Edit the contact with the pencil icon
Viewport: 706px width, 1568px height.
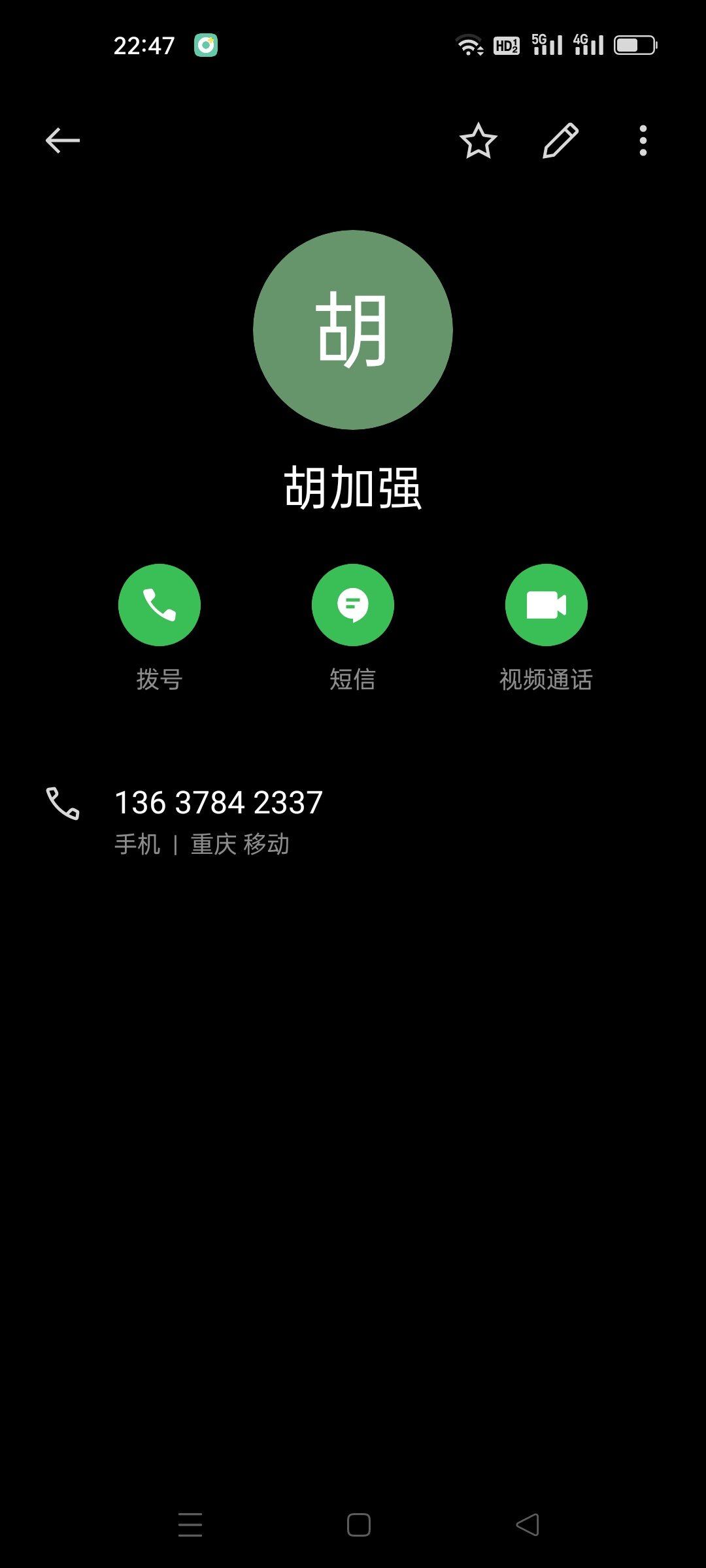click(560, 140)
